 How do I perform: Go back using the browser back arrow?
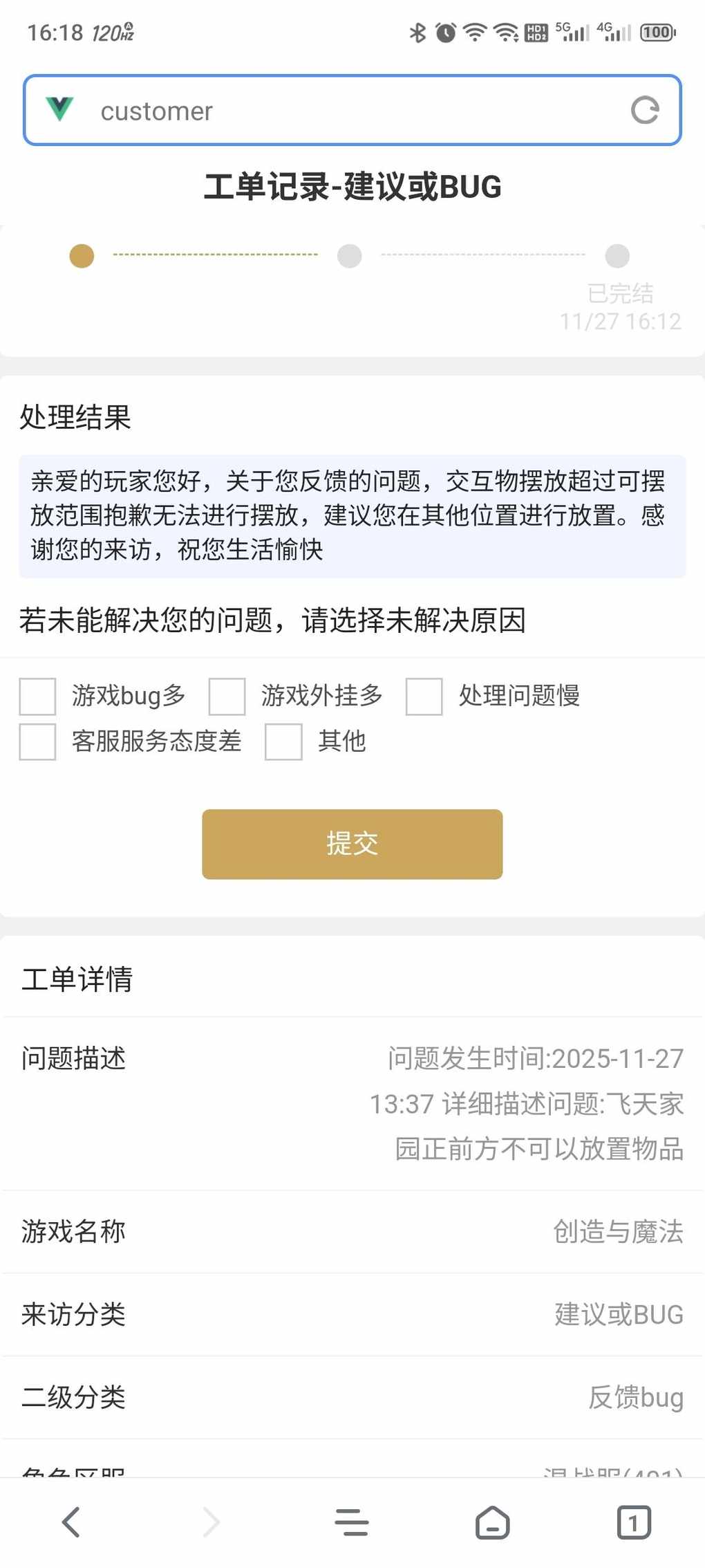click(x=71, y=1522)
